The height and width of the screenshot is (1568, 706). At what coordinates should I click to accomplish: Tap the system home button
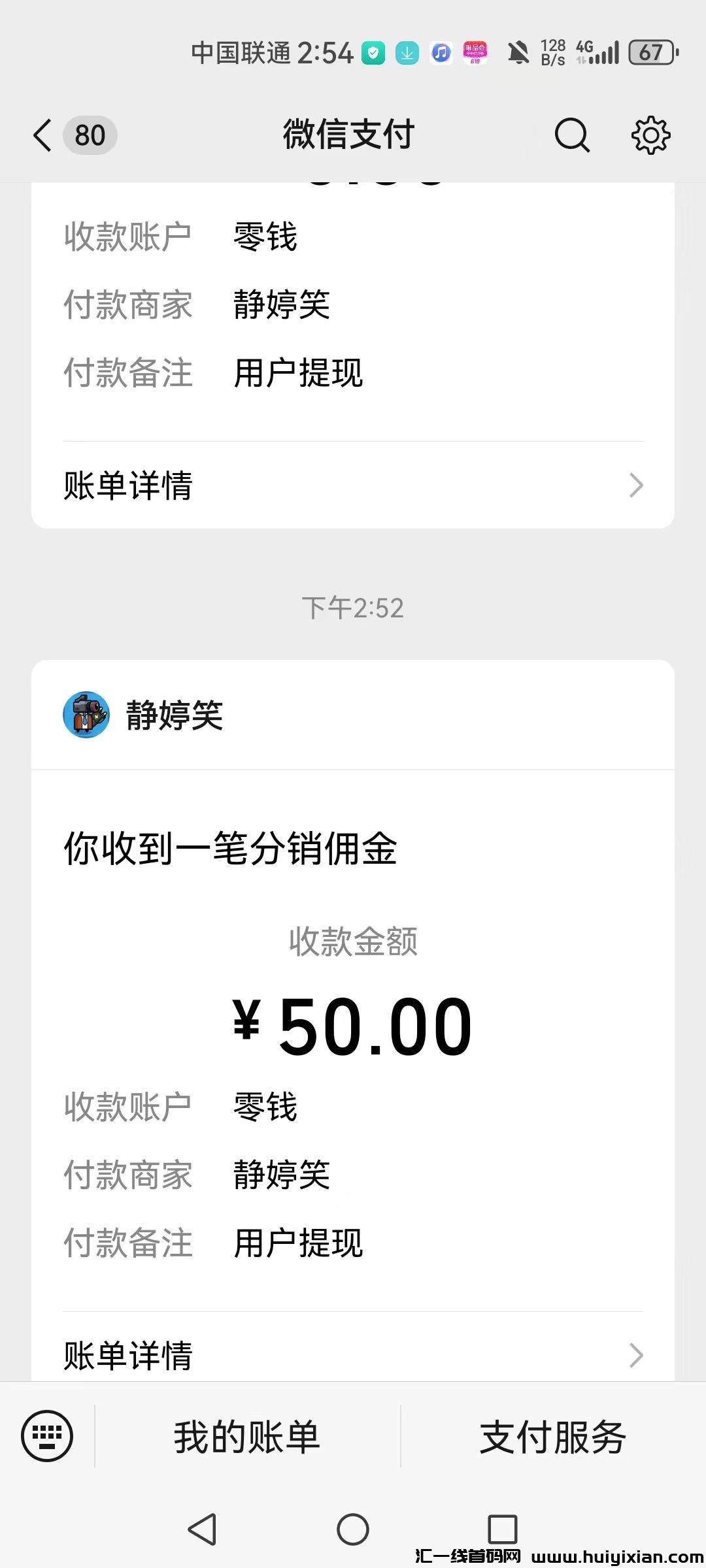click(x=353, y=1529)
